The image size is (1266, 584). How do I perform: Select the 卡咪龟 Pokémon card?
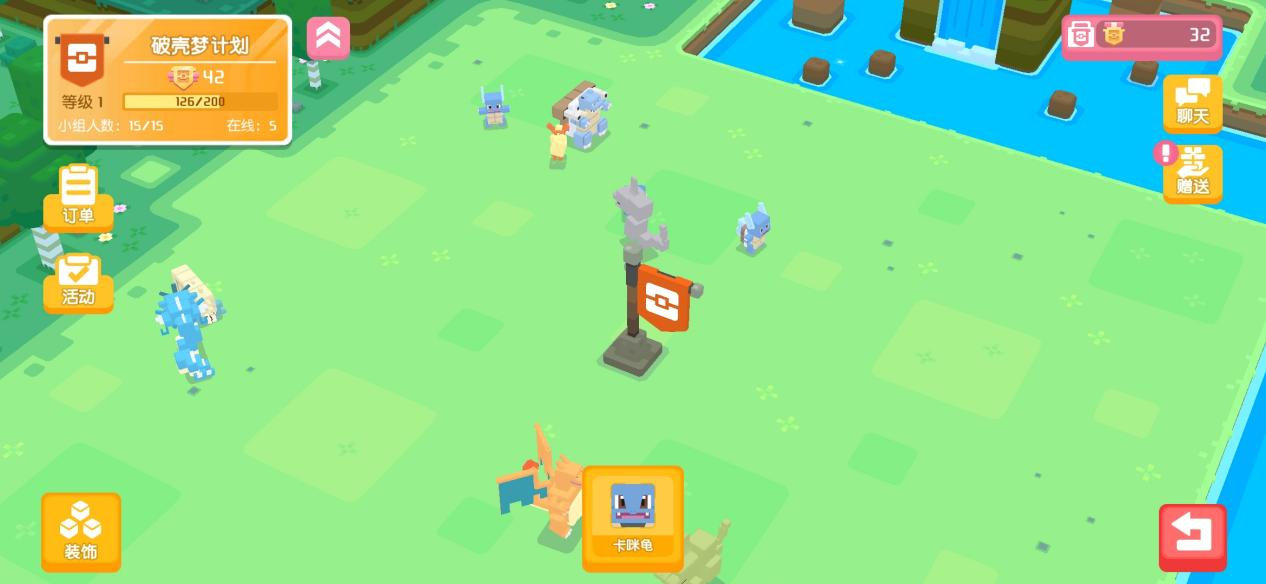[x=633, y=516]
